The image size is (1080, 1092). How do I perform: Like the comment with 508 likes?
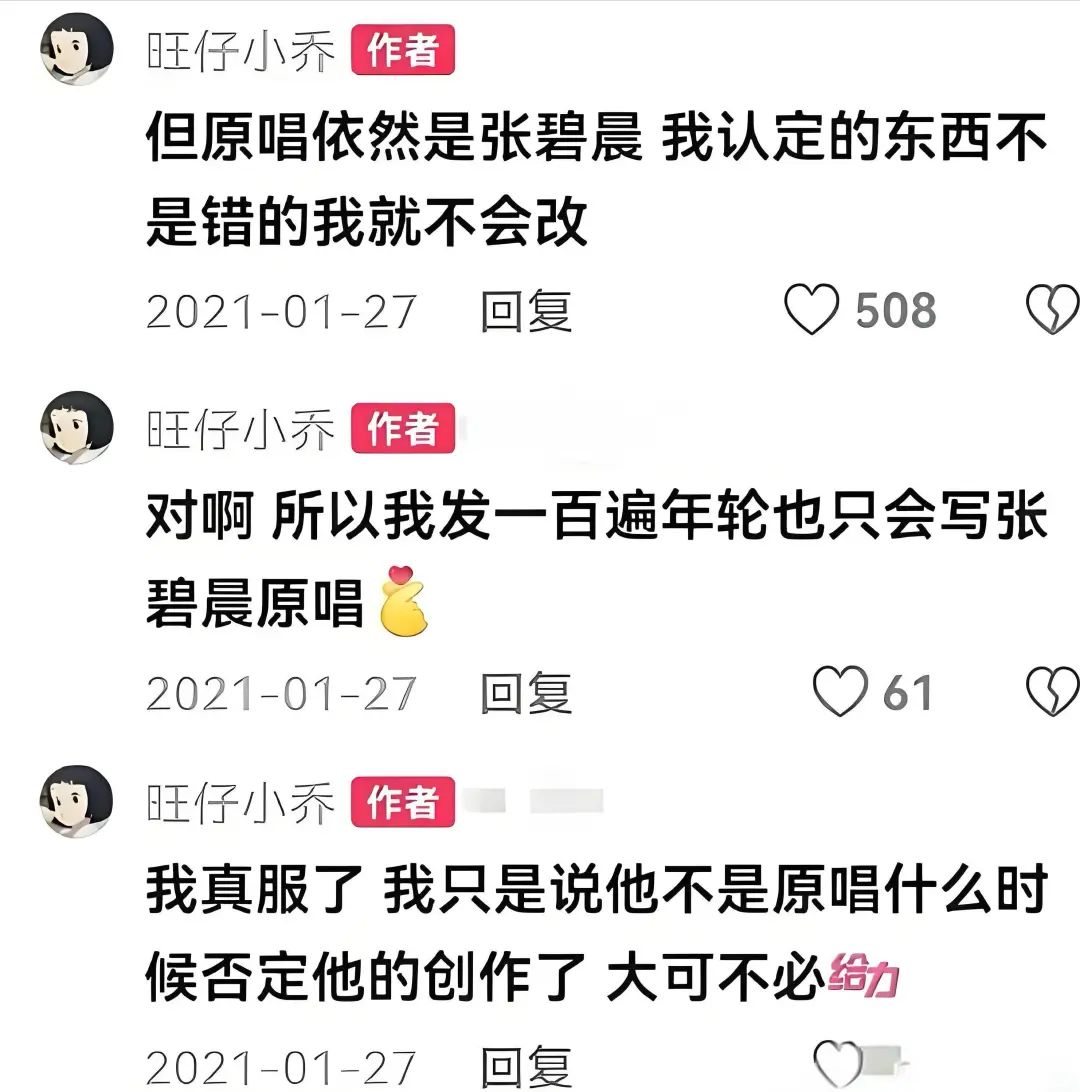(811, 311)
